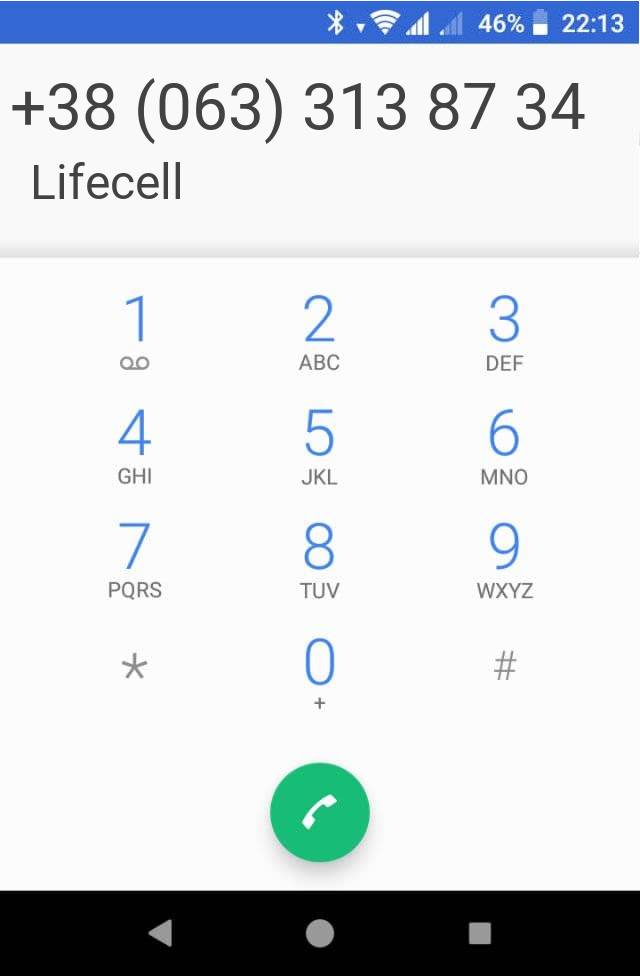Viewport: 640px width, 976px height.
Task: Go to home screen via navigation bar
Action: tap(320, 933)
